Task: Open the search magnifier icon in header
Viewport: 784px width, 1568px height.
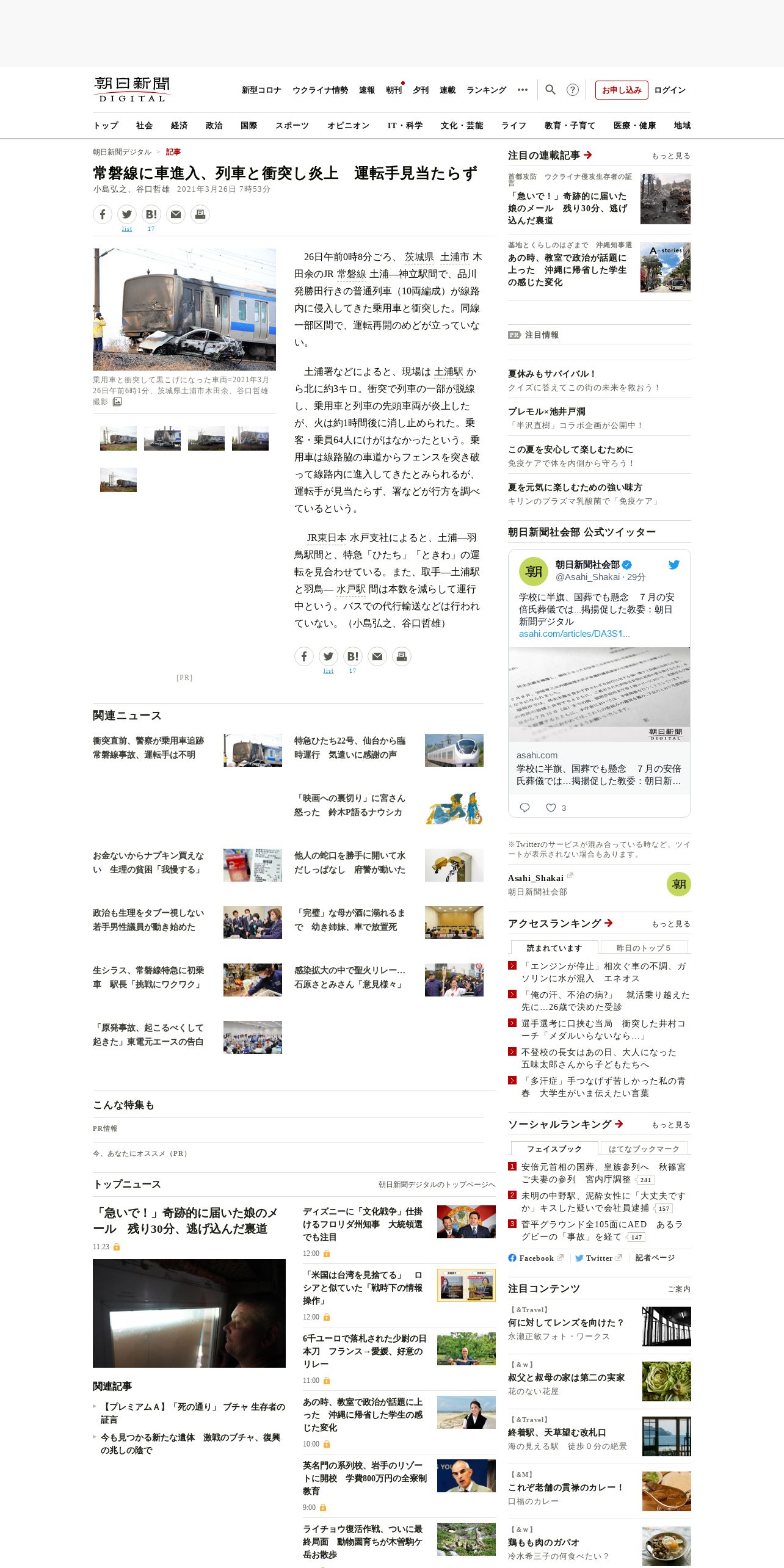Action: [x=550, y=90]
